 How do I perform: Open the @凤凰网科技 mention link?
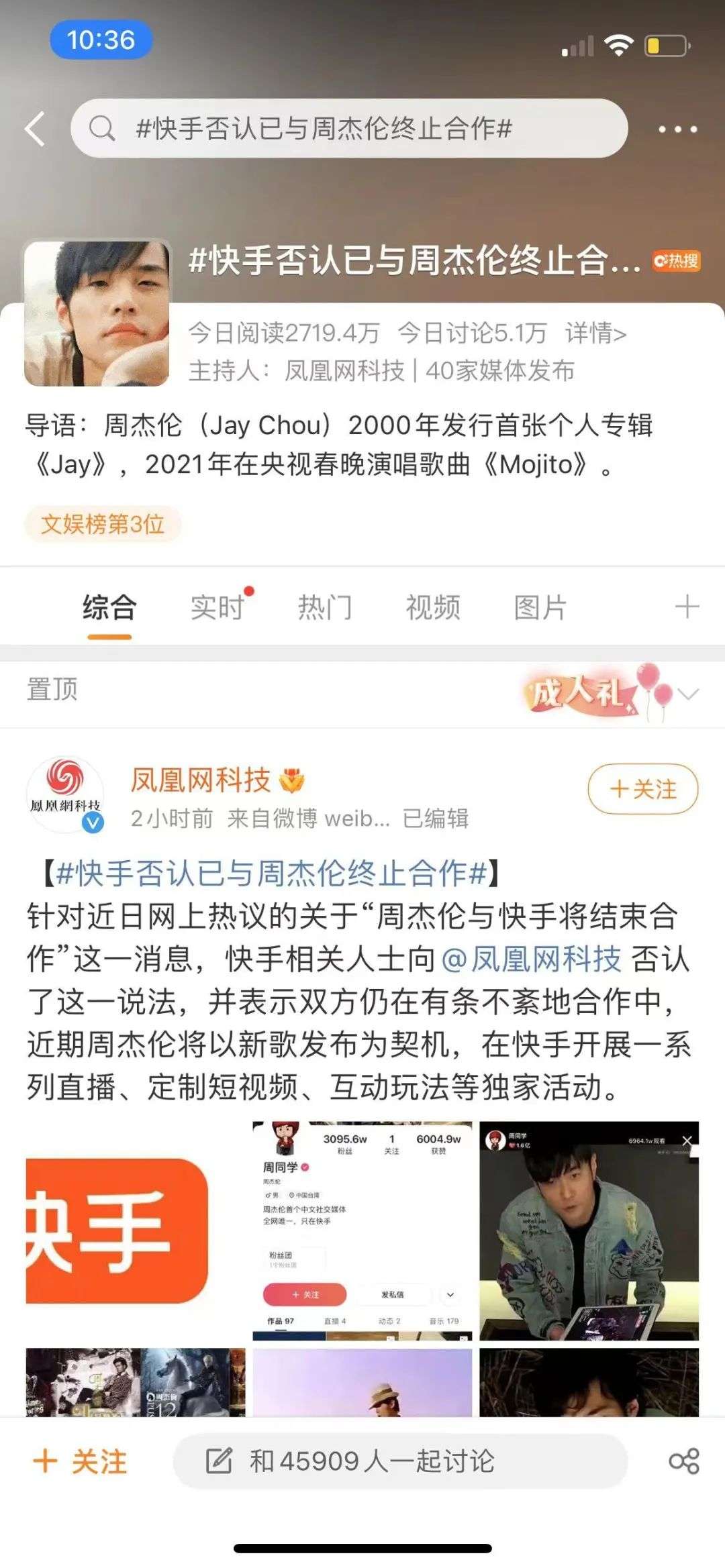(x=531, y=959)
